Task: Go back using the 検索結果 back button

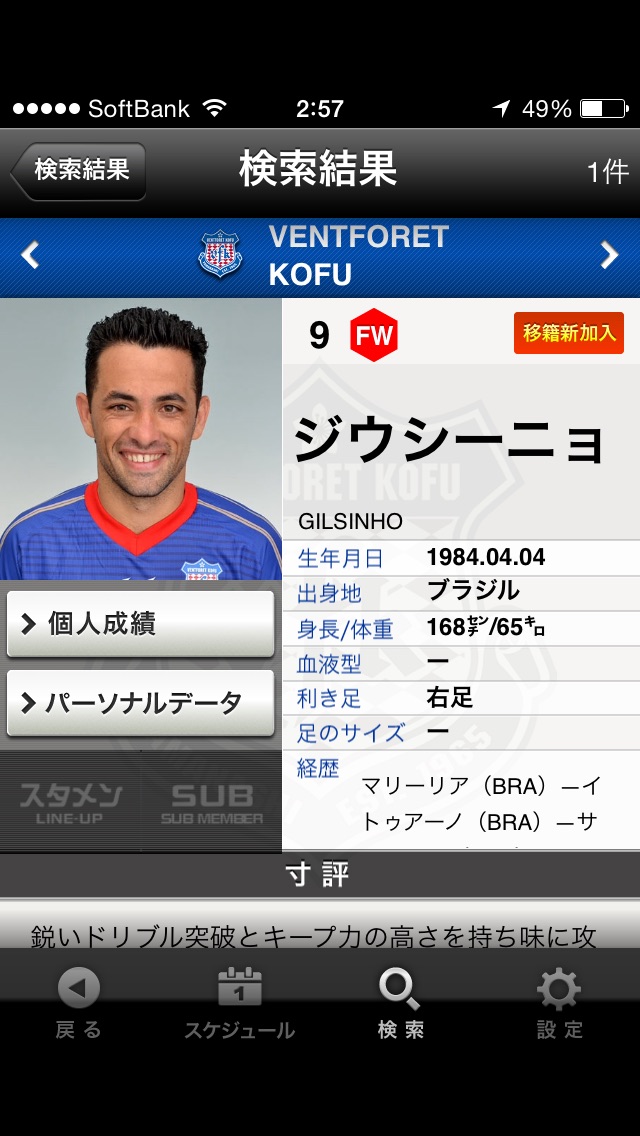Action: click(x=80, y=170)
